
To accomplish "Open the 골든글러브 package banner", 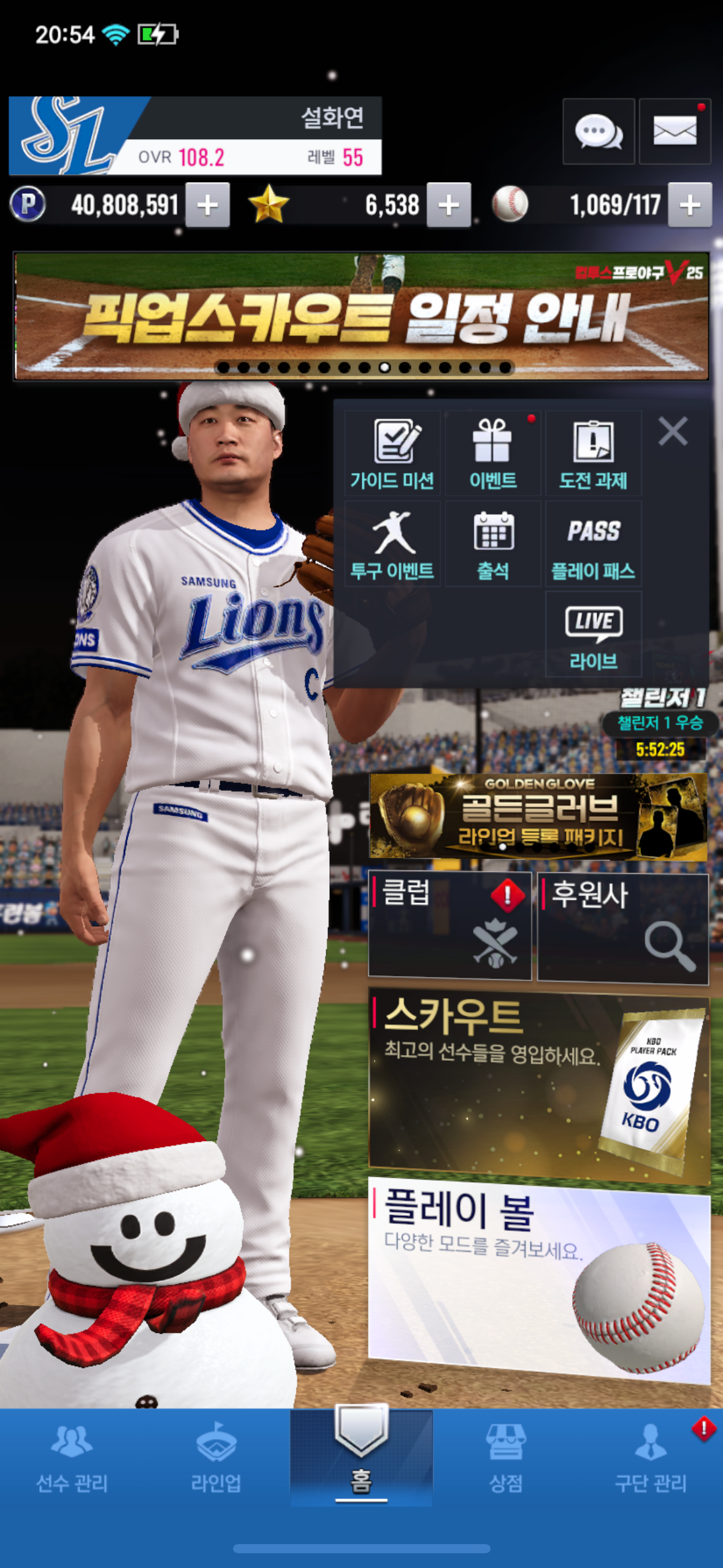I will (538, 816).
